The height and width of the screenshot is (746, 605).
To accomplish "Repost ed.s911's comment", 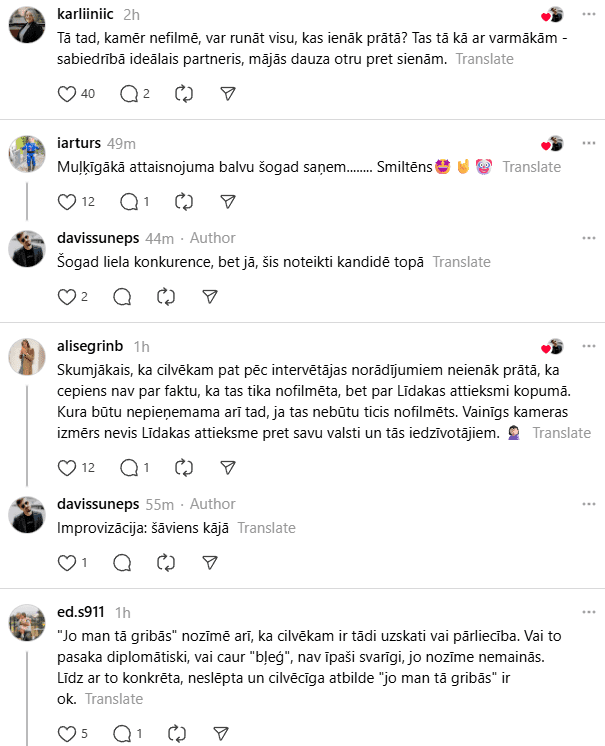I will (183, 733).
